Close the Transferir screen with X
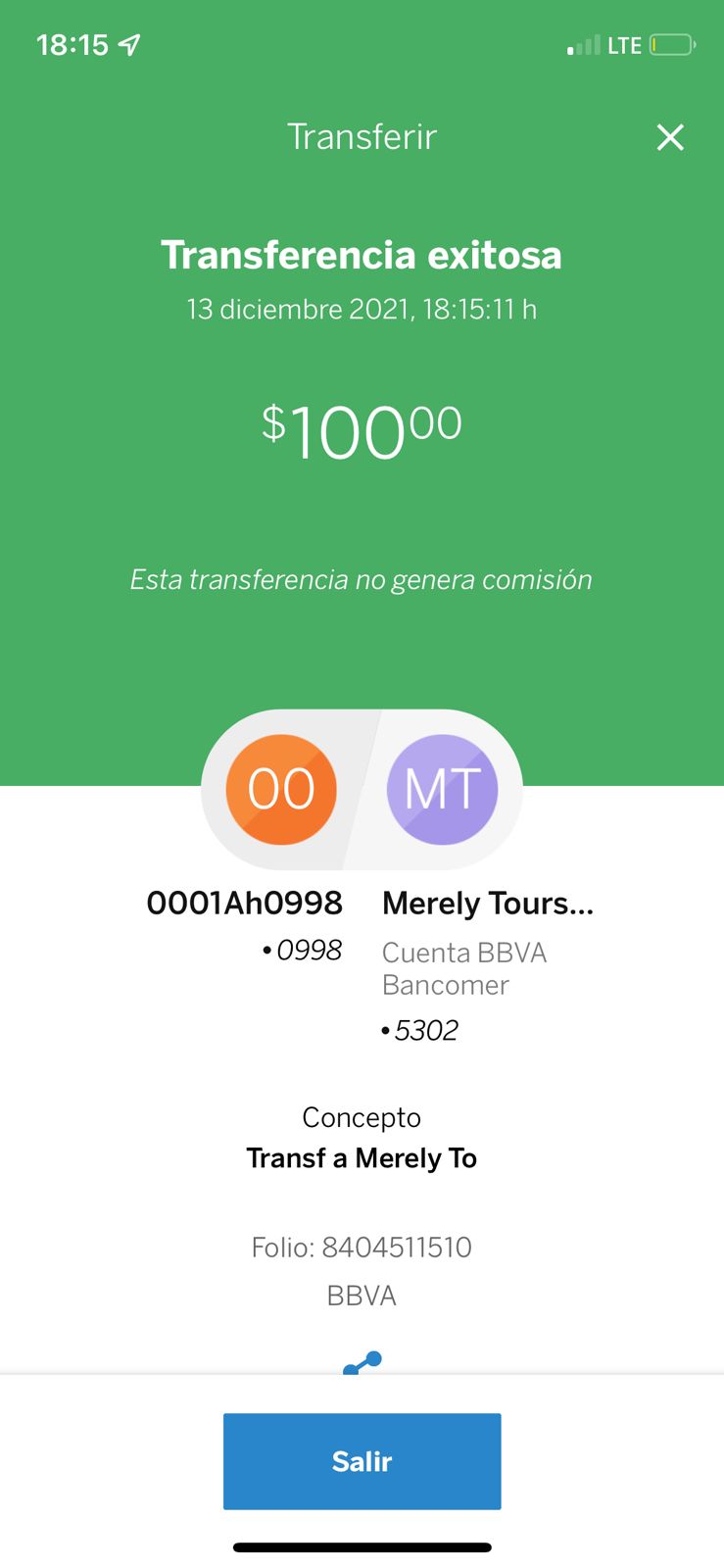Viewport: 724px width, 1568px height. point(670,137)
